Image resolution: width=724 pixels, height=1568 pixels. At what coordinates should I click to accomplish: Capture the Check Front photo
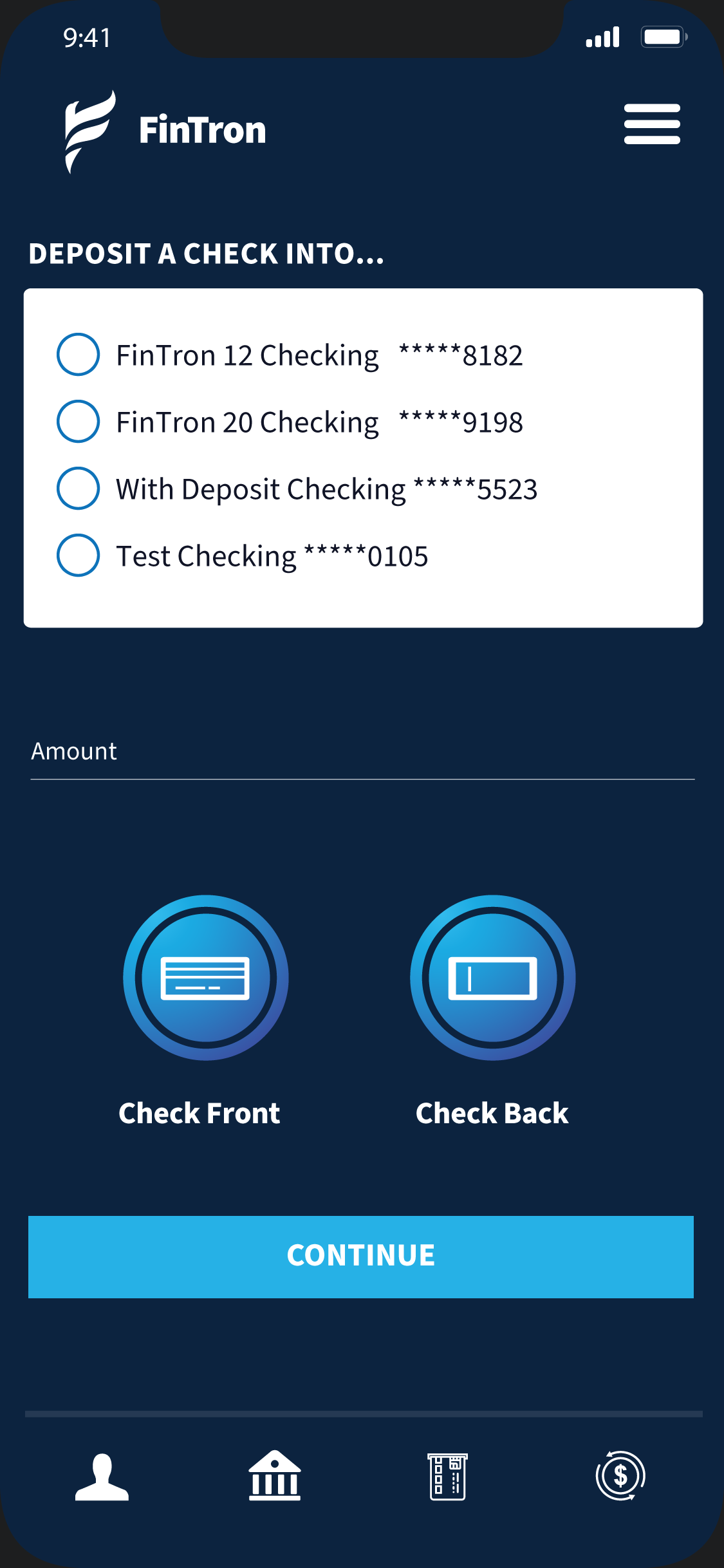click(x=206, y=978)
